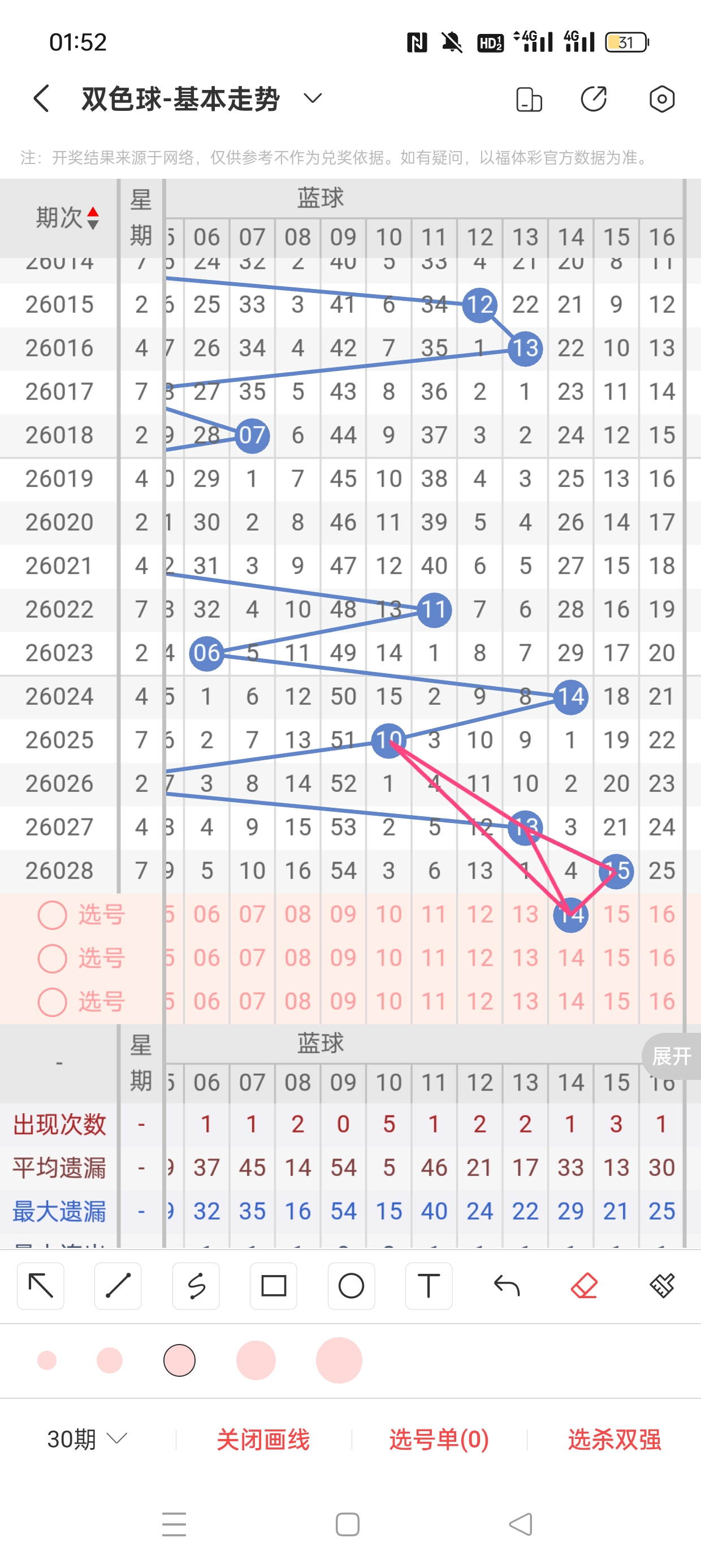Choose the rectangle shape tool
This screenshot has width=701, height=1568.
[x=273, y=1286]
